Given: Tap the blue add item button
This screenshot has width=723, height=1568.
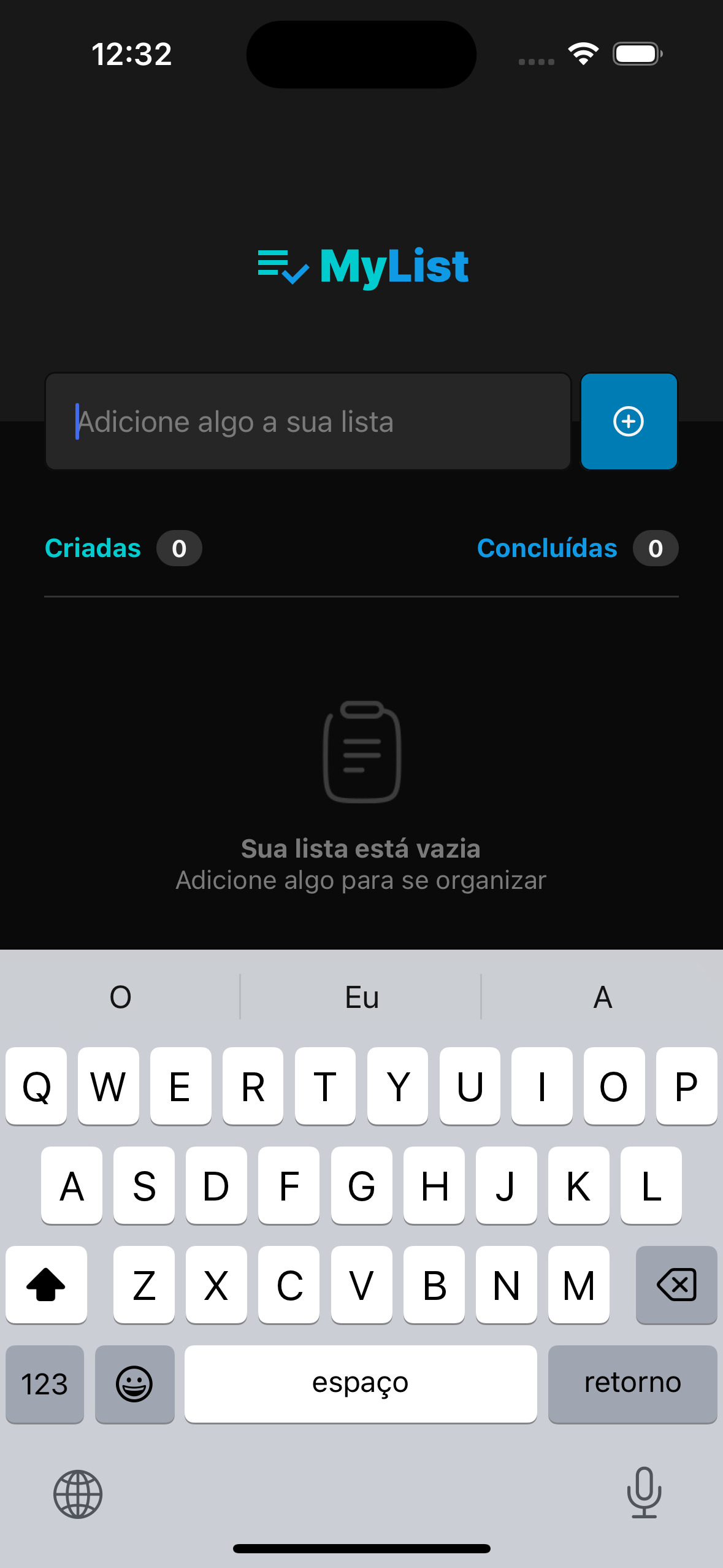Looking at the screenshot, I should coord(629,421).
